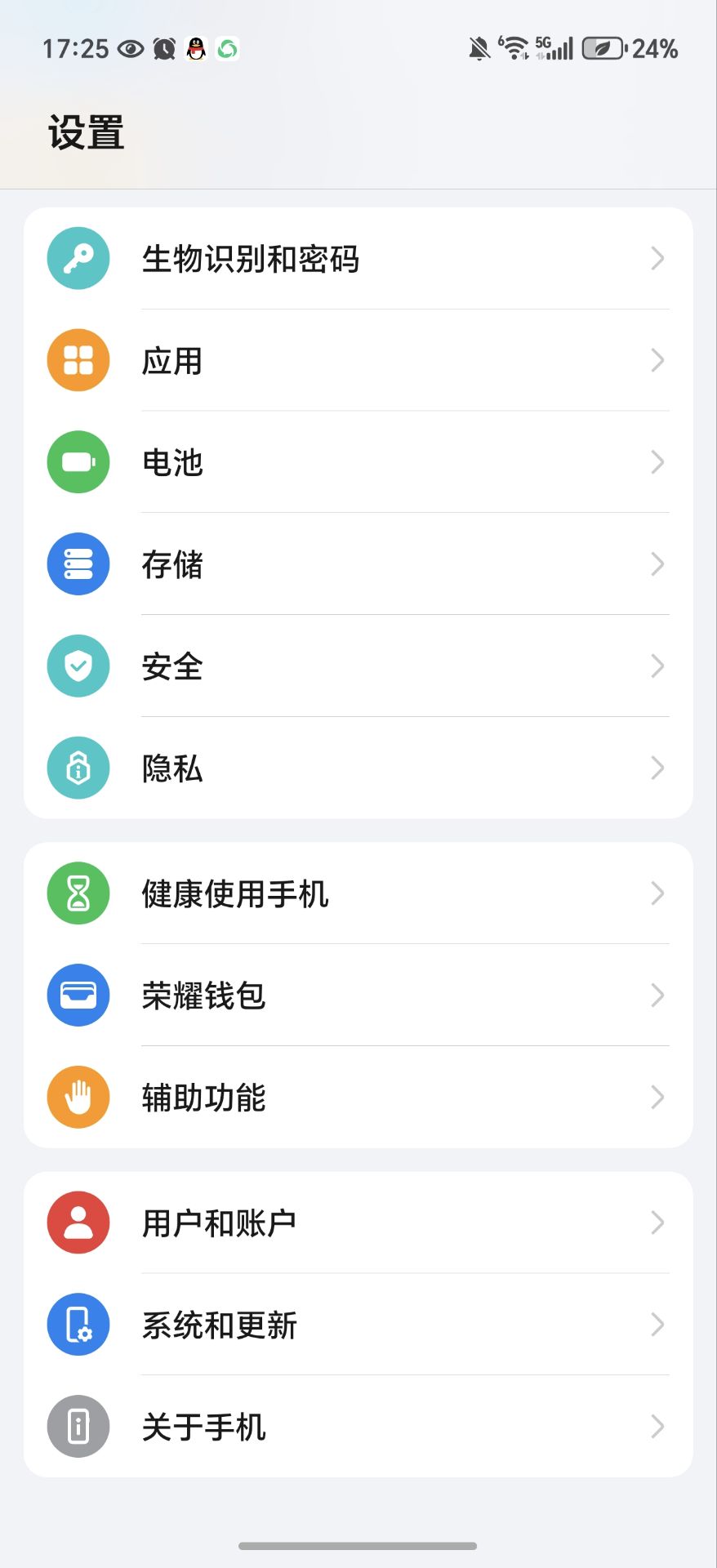Tap the hourglass icon for 健康使用手机
The image size is (717, 1568).
78,893
